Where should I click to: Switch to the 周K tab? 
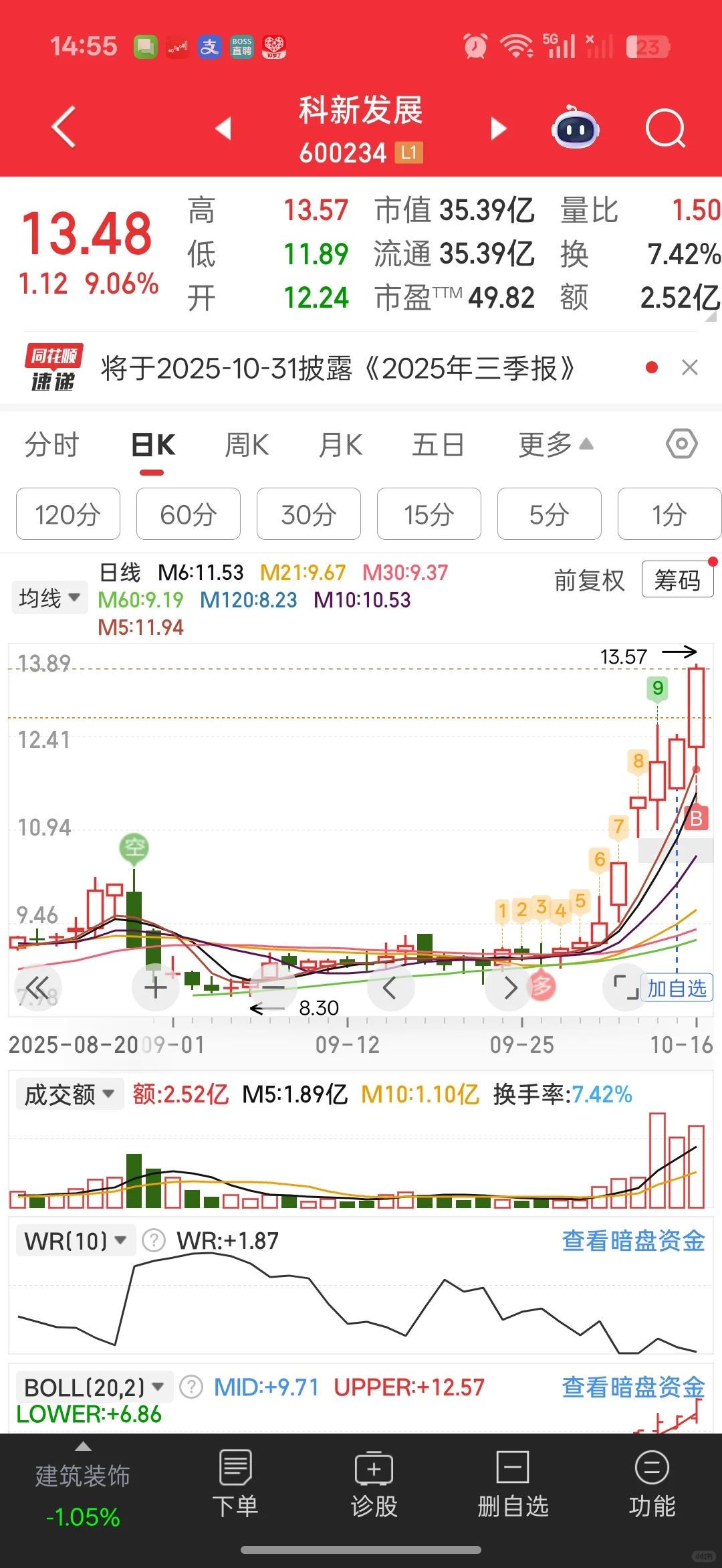pos(247,445)
